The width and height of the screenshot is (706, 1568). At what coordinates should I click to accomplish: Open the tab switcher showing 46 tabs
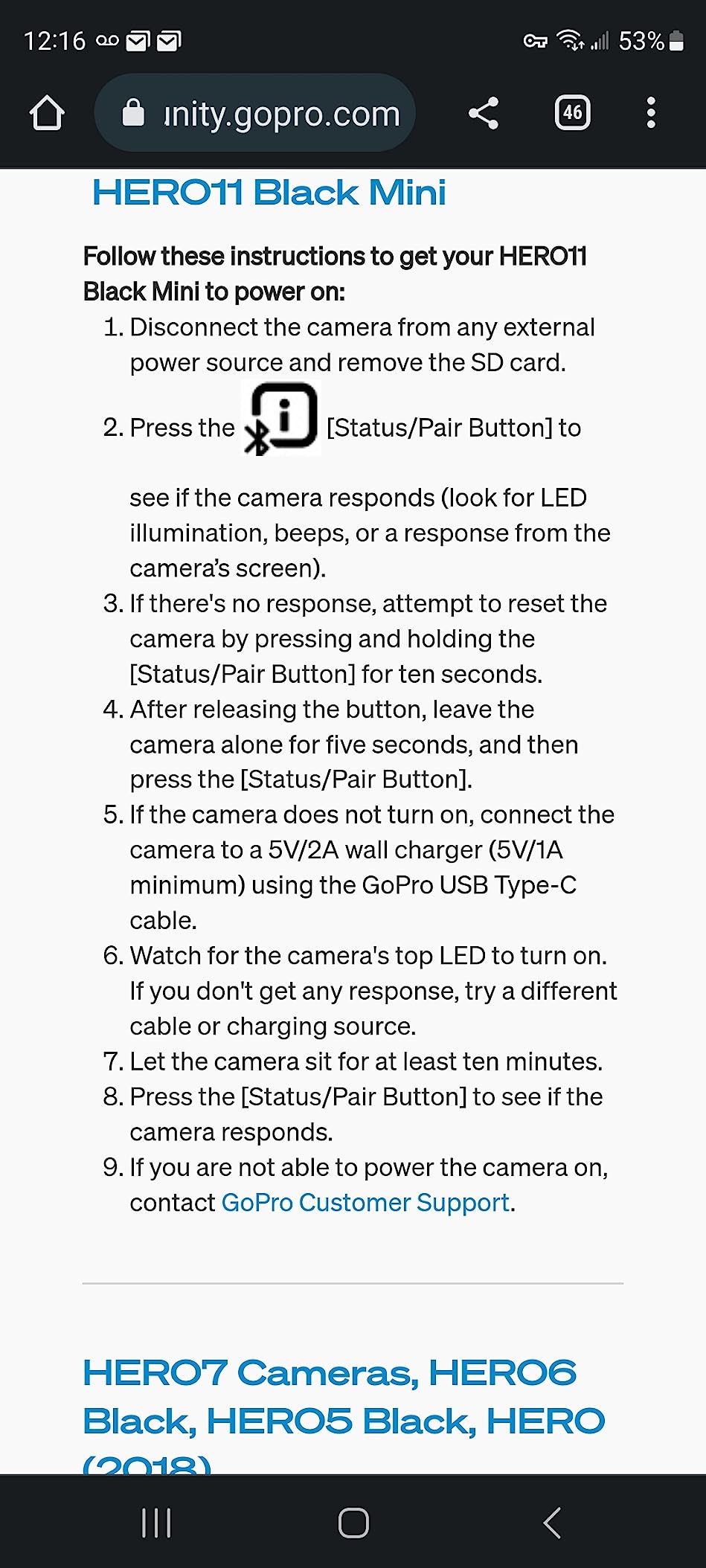click(x=571, y=112)
